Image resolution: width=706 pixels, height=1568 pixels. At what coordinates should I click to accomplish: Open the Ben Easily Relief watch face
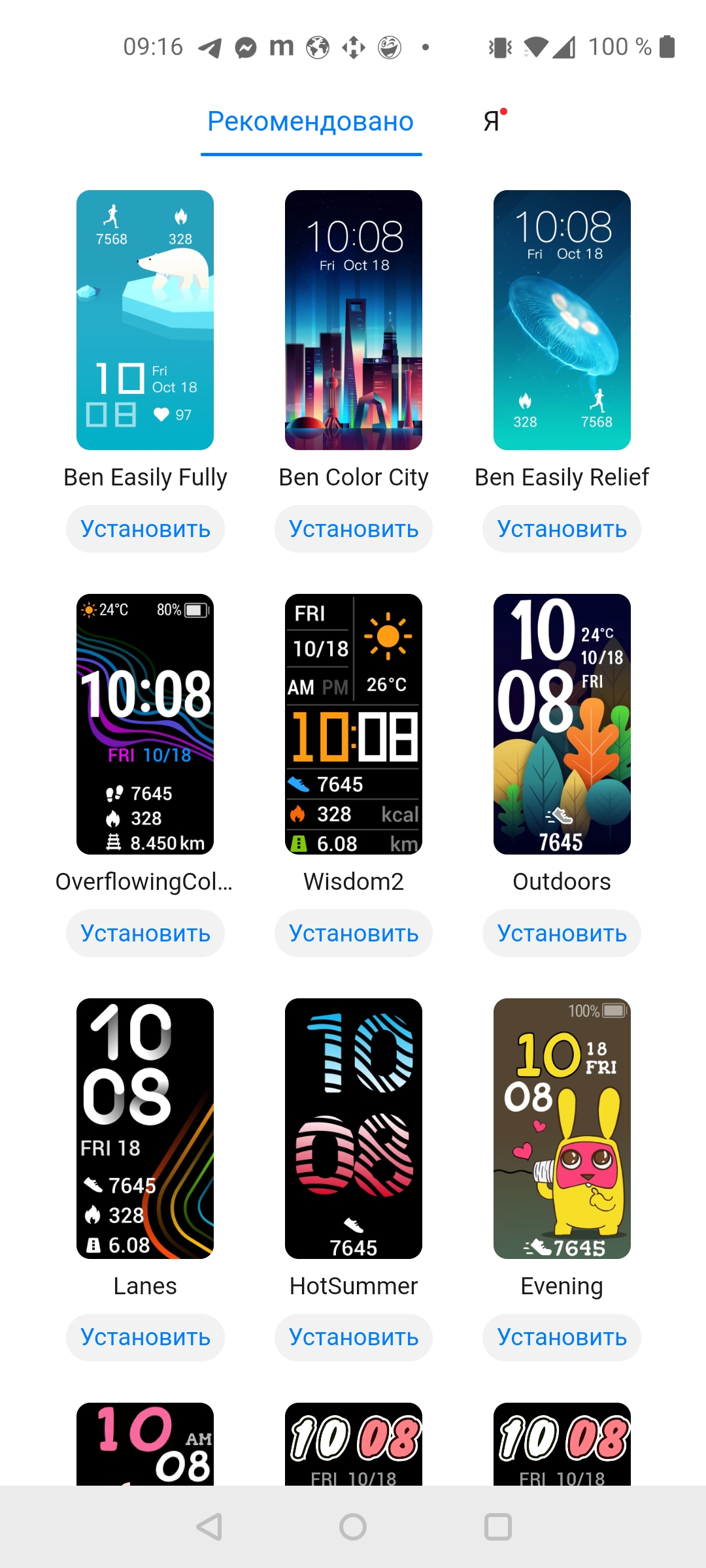(x=562, y=320)
